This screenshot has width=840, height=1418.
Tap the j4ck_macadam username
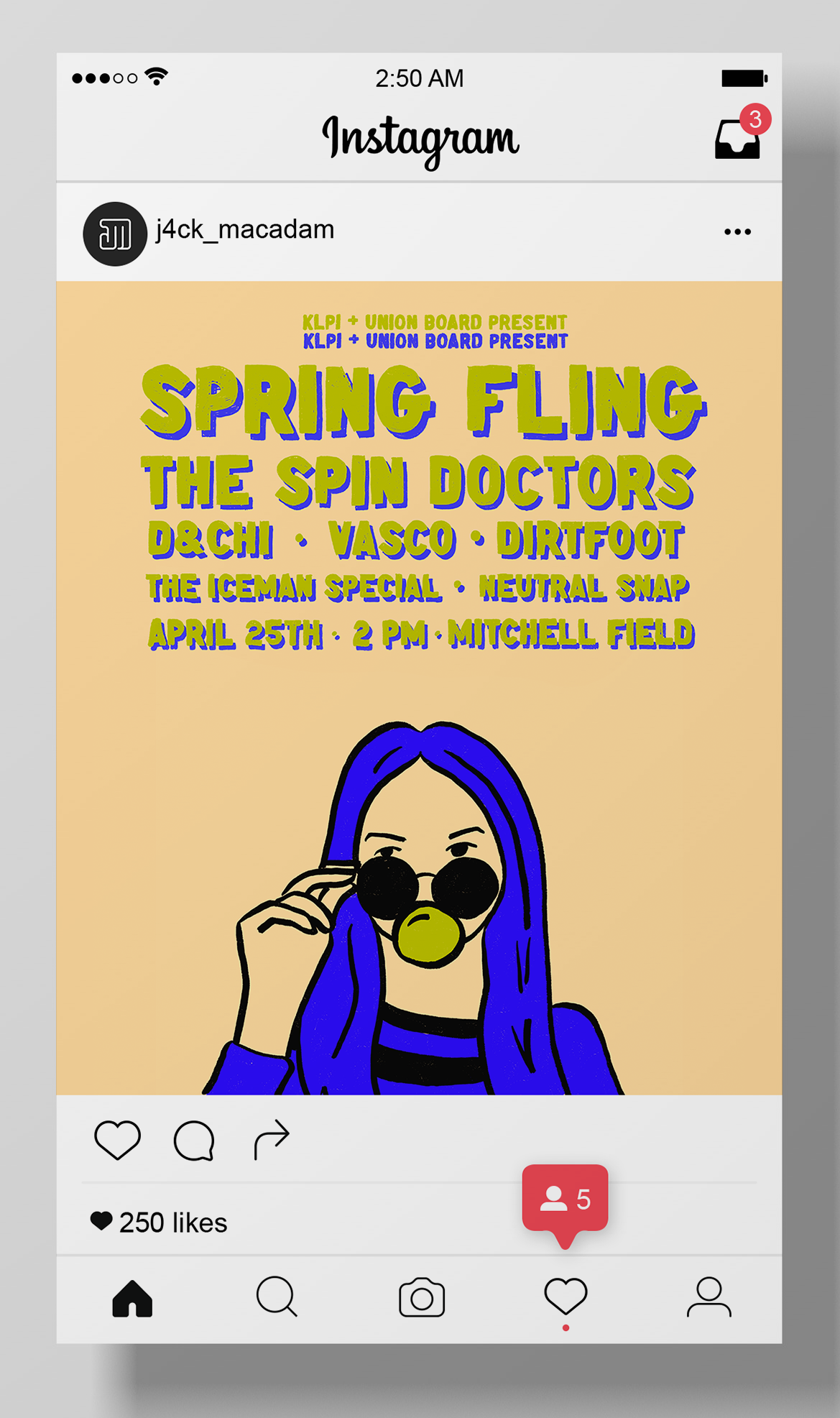tap(245, 230)
